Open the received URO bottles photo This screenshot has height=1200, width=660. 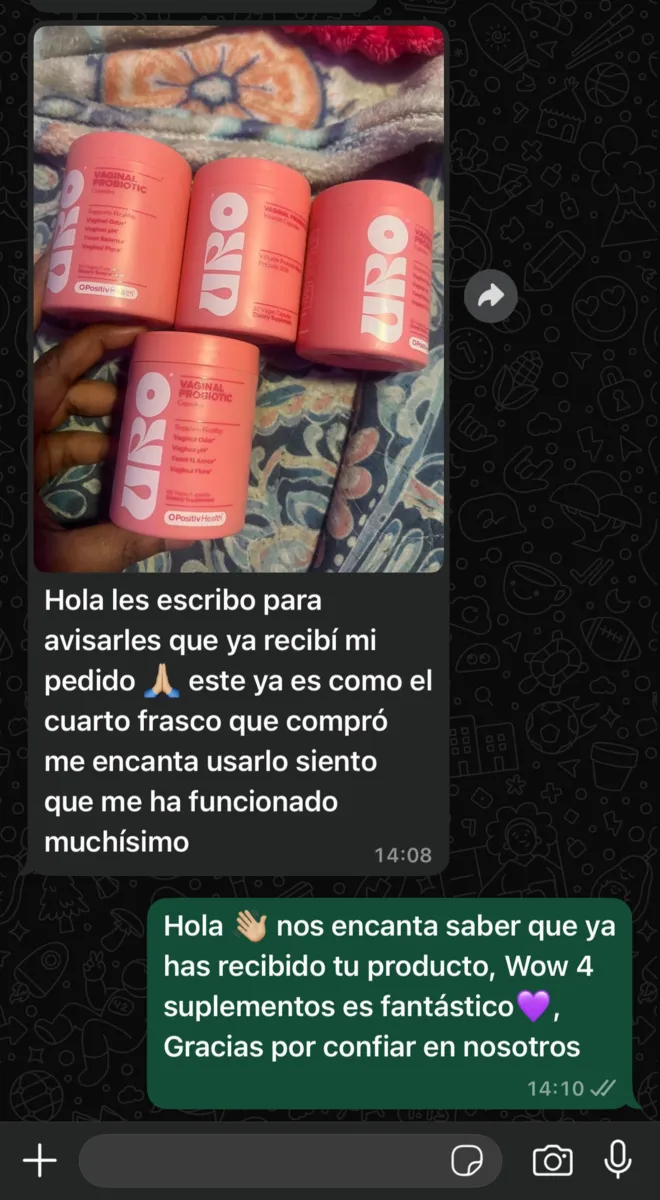pos(238,300)
